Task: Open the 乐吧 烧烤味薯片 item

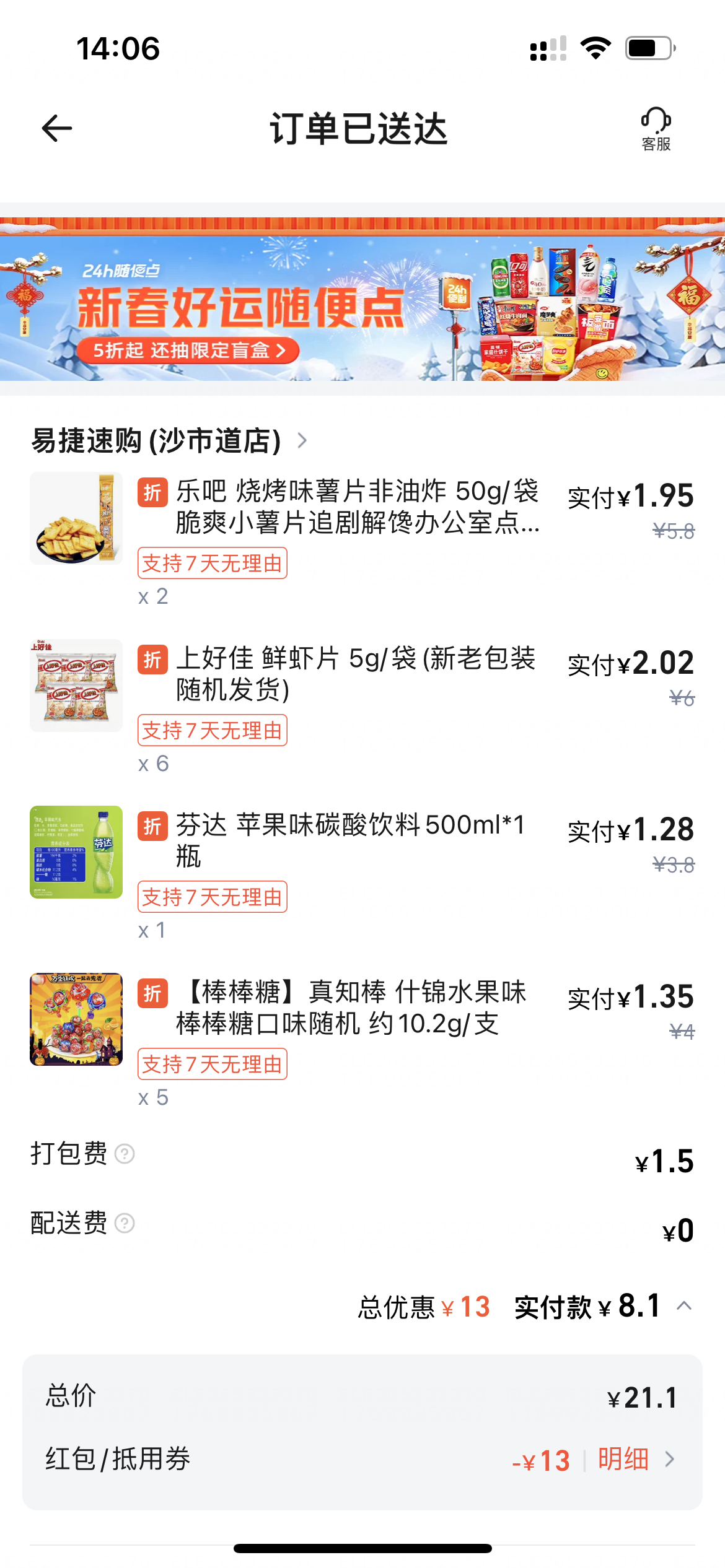Action: (357, 507)
